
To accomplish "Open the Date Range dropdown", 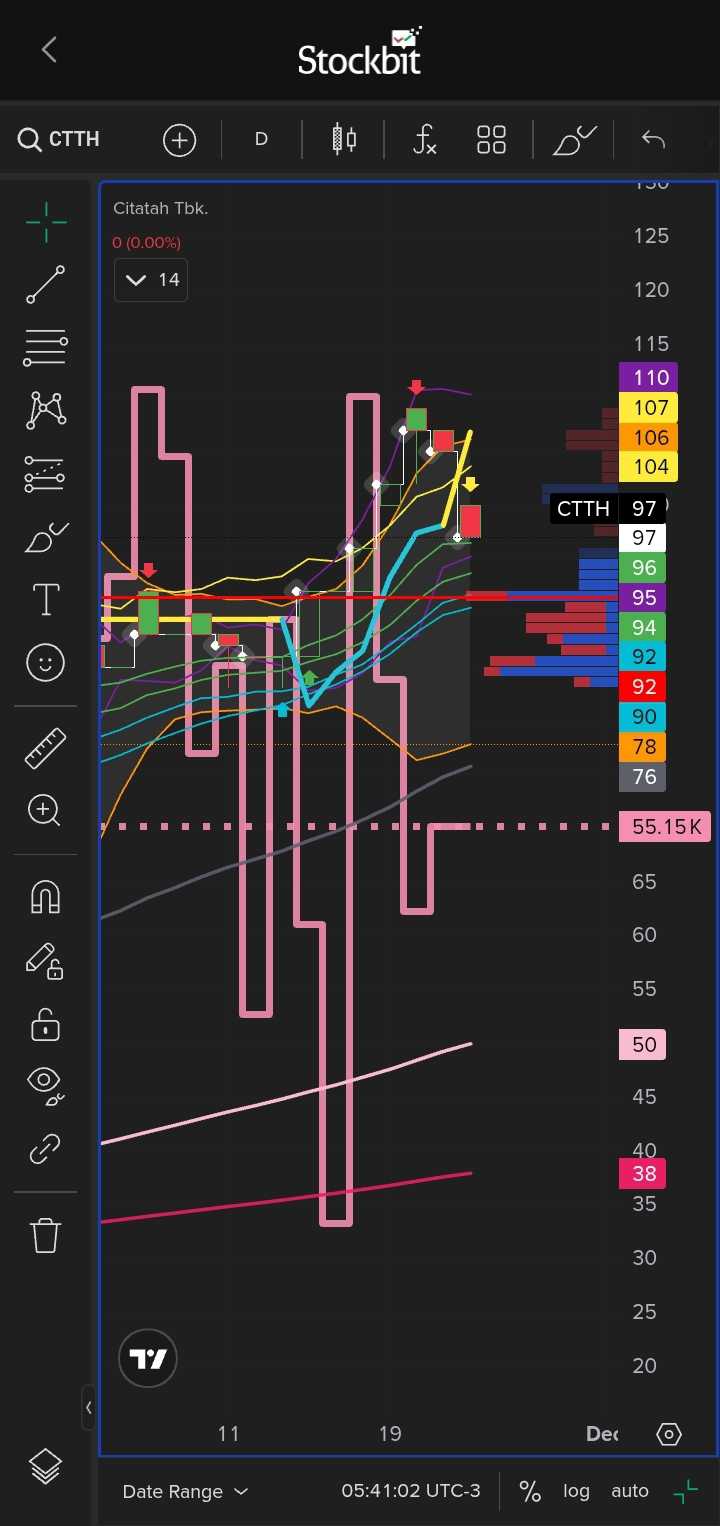I will click(x=185, y=1491).
